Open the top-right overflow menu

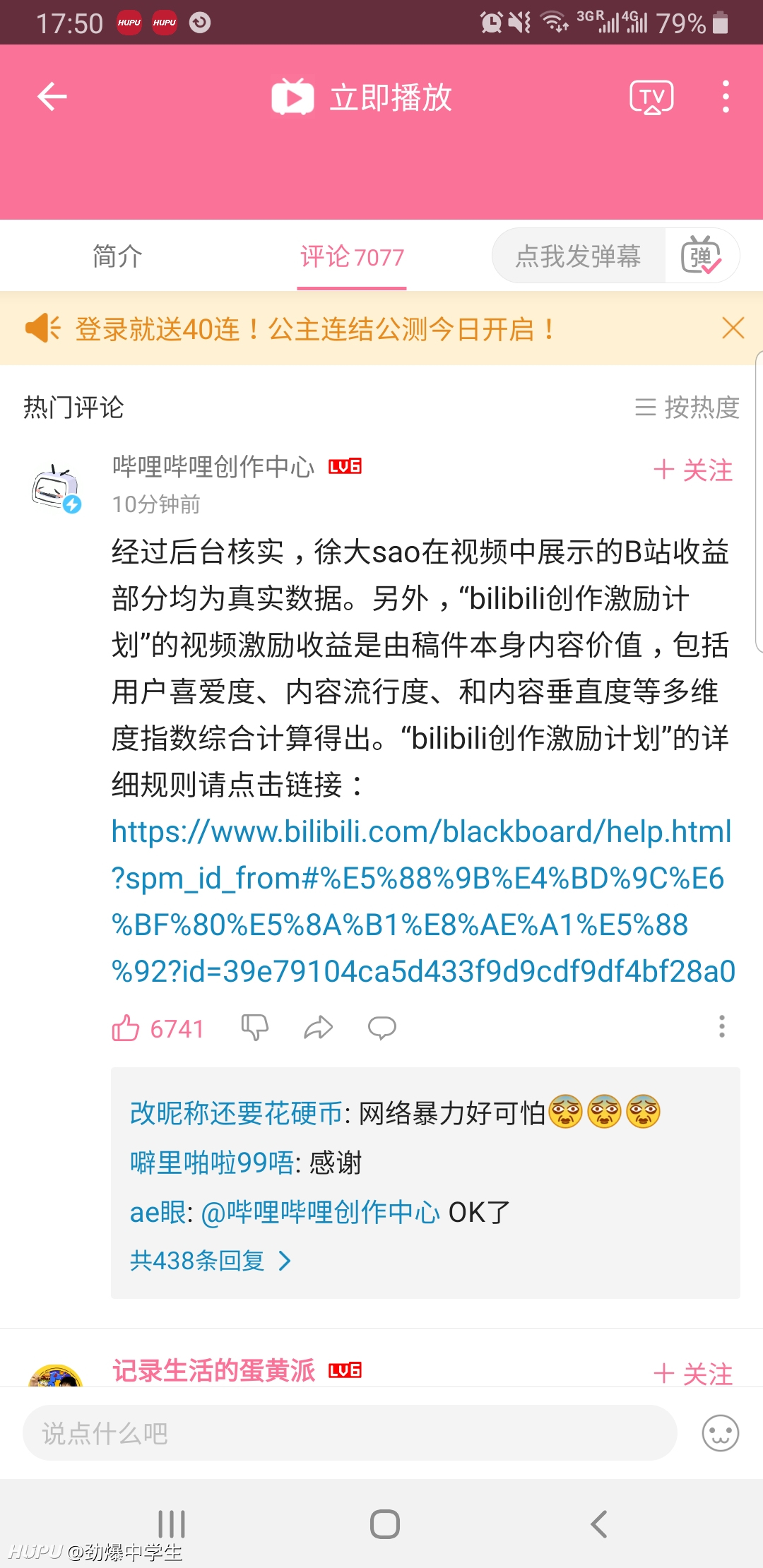pos(726,97)
